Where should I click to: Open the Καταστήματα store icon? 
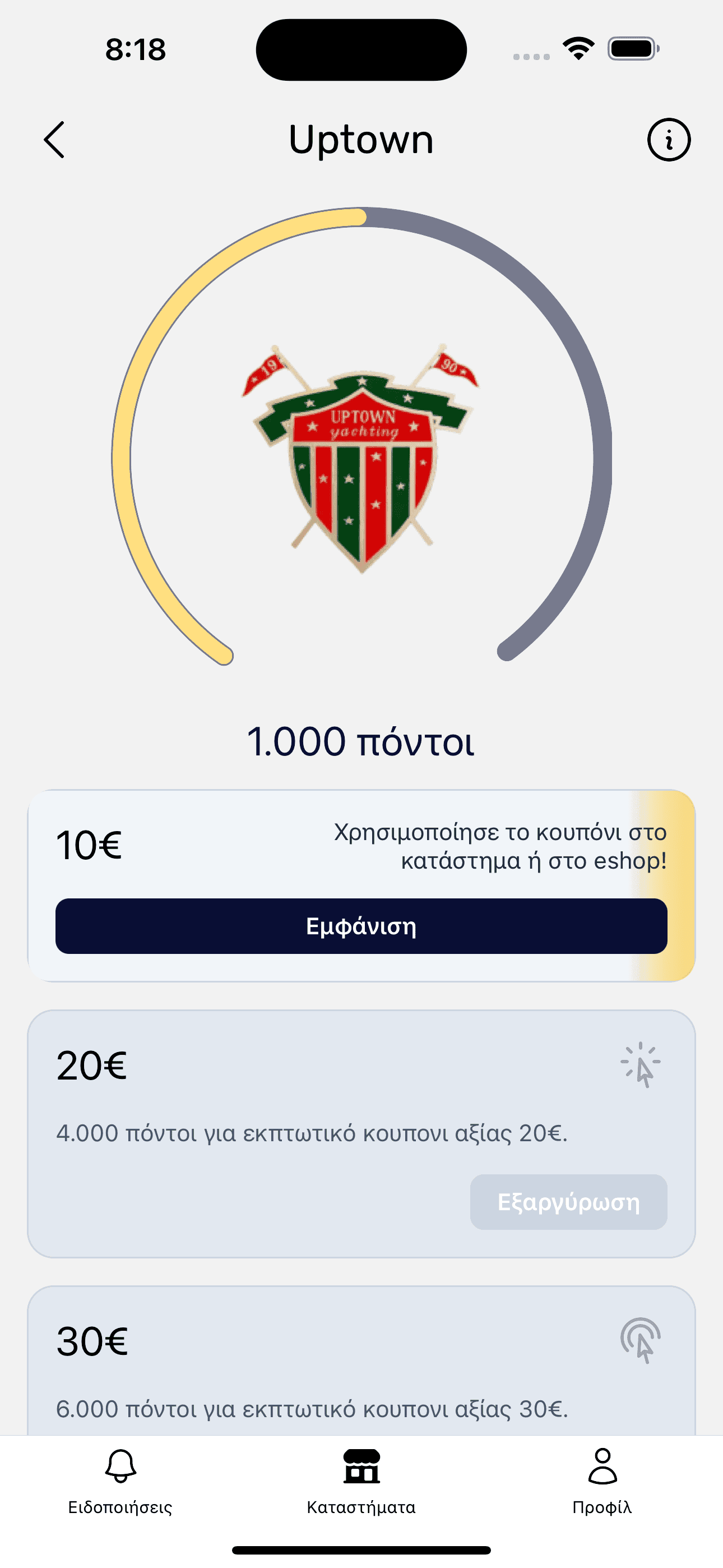[x=360, y=1466]
